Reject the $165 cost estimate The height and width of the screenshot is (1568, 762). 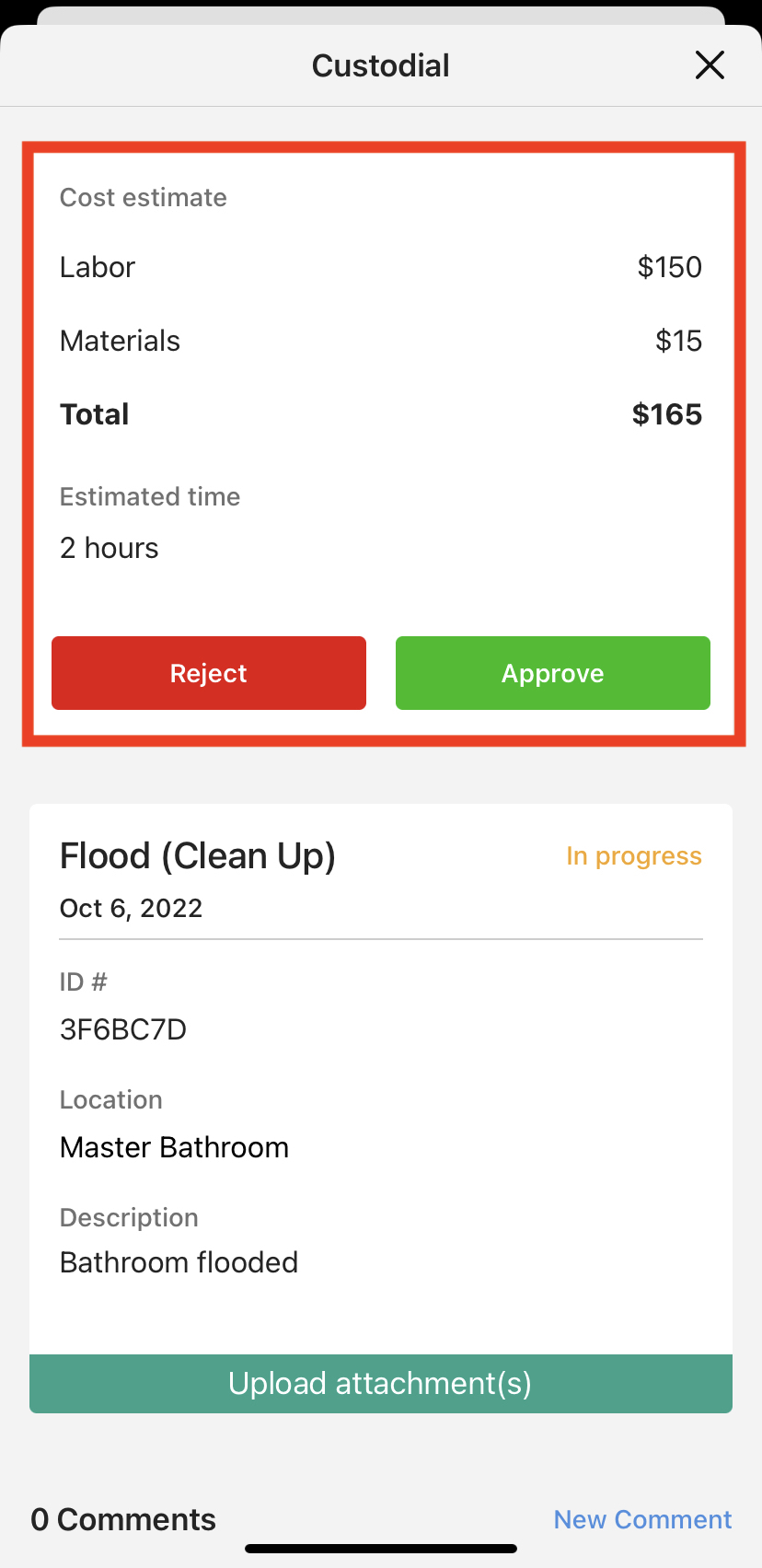pyautogui.click(x=209, y=673)
